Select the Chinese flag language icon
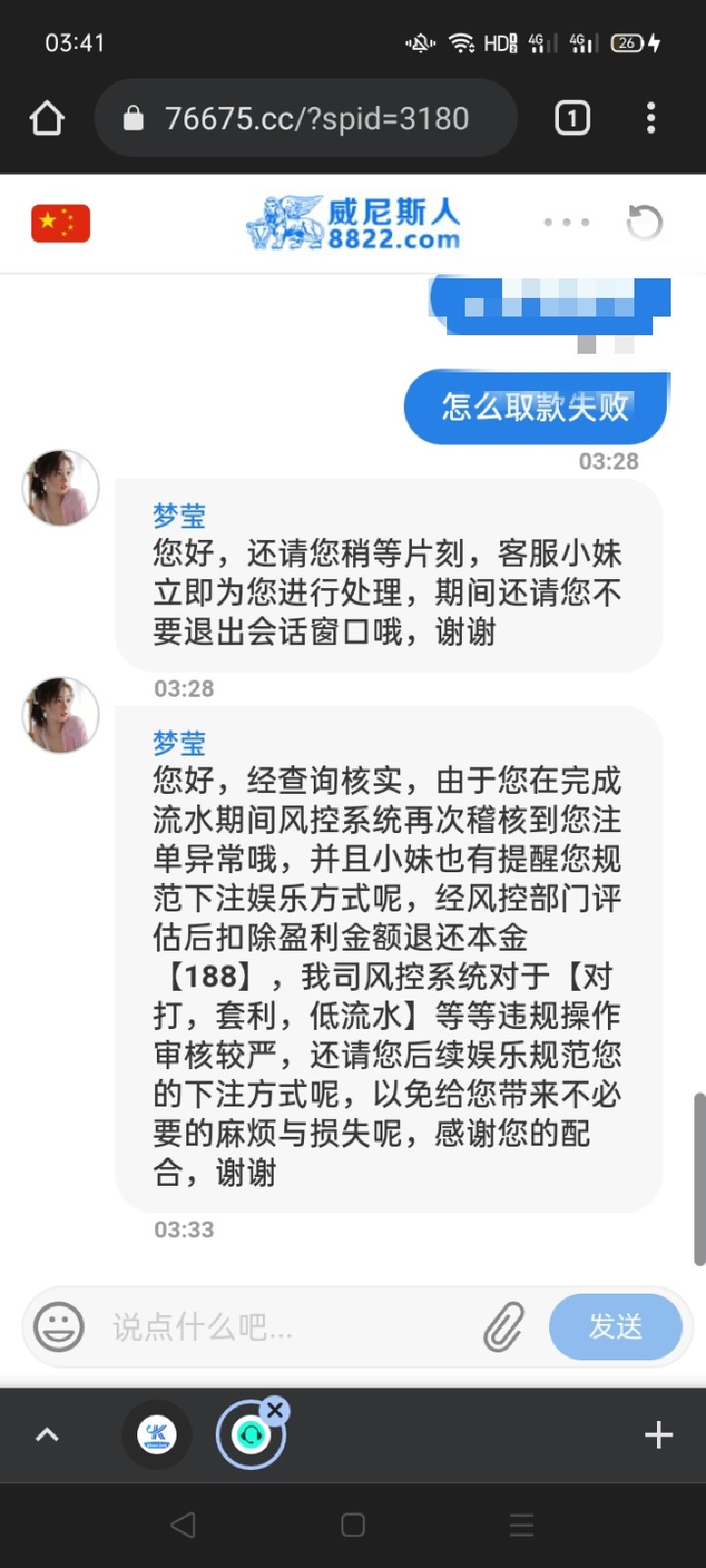706x1568 pixels. (x=60, y=222)
